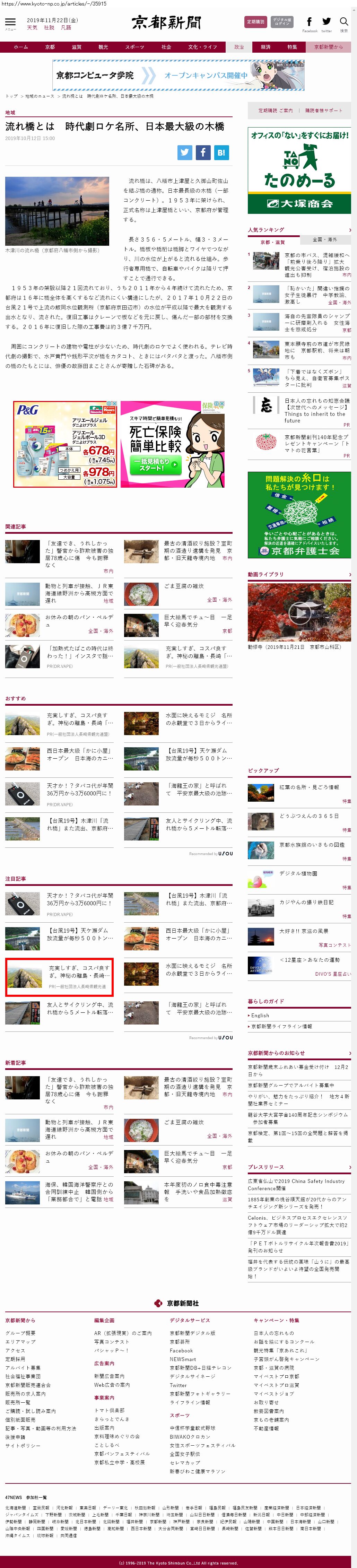Bookmark with Hatena B! button
Image resolution: width=357 pixels, height=1568 pixels.
tap(221, 153)
